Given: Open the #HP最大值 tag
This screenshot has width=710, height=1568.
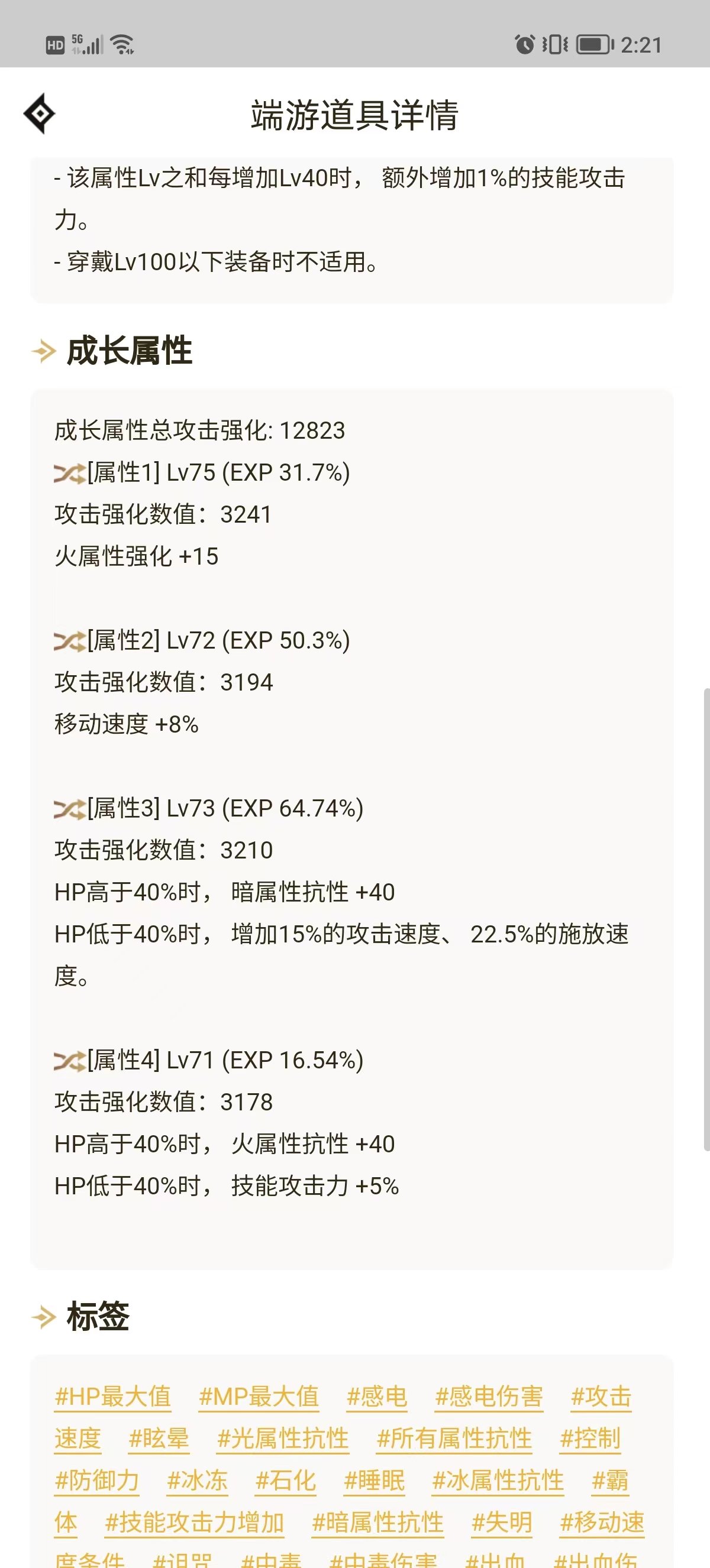Looking at the screenshot, I should pyautogui.click(x=112, y=1397).
